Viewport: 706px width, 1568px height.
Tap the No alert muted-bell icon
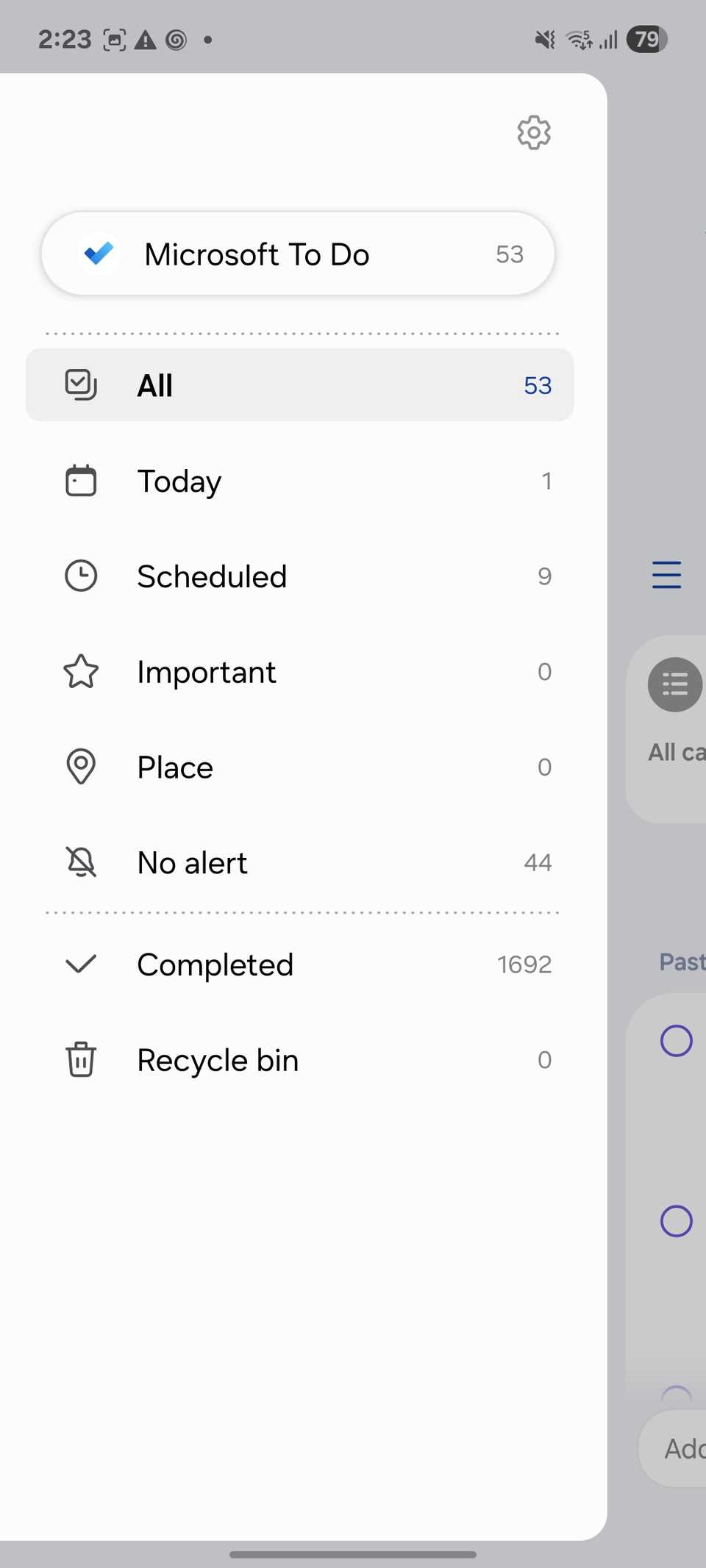[x=81, y=862]
